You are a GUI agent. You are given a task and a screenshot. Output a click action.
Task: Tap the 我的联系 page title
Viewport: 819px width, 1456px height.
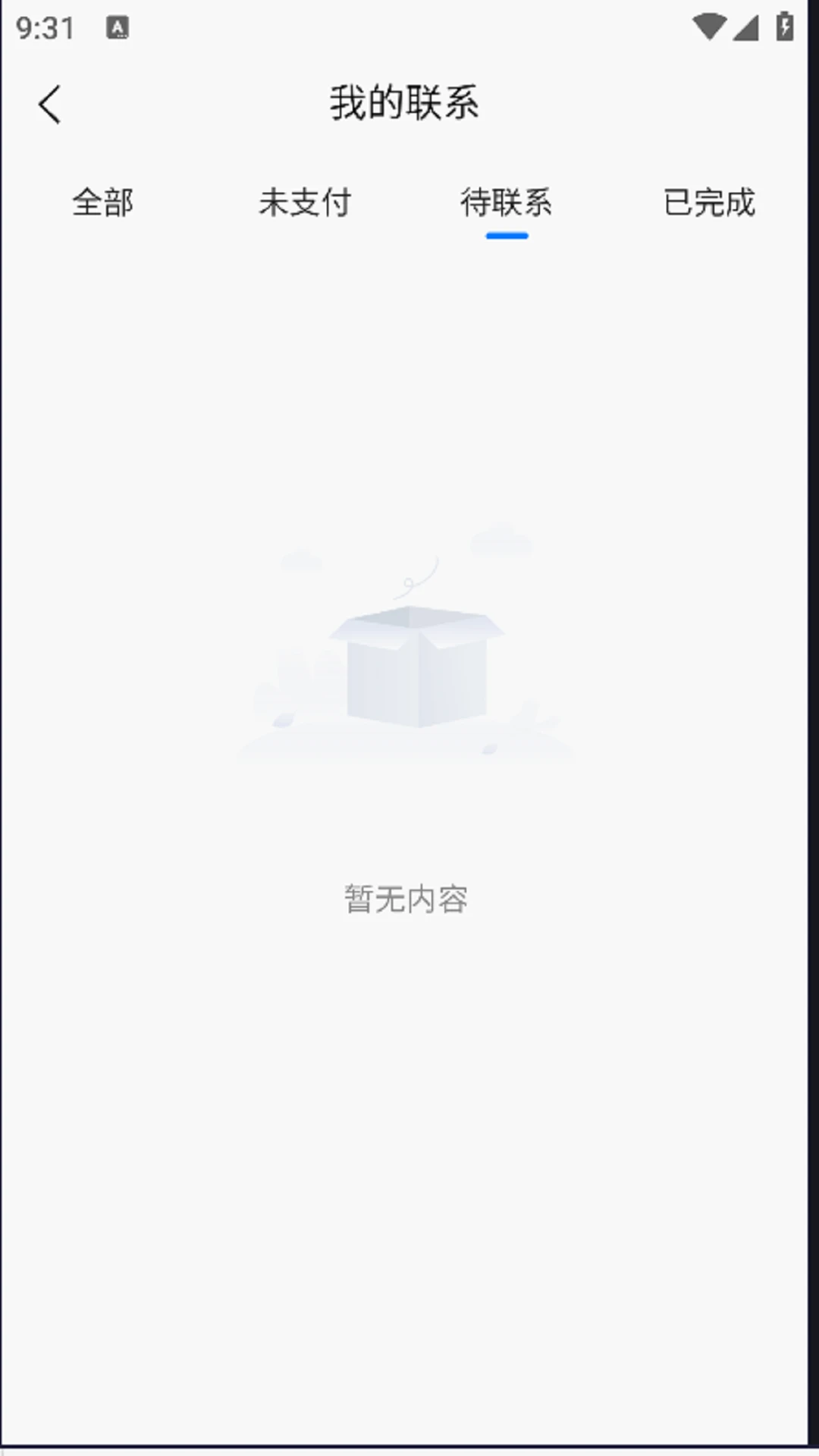pos(404,103)
